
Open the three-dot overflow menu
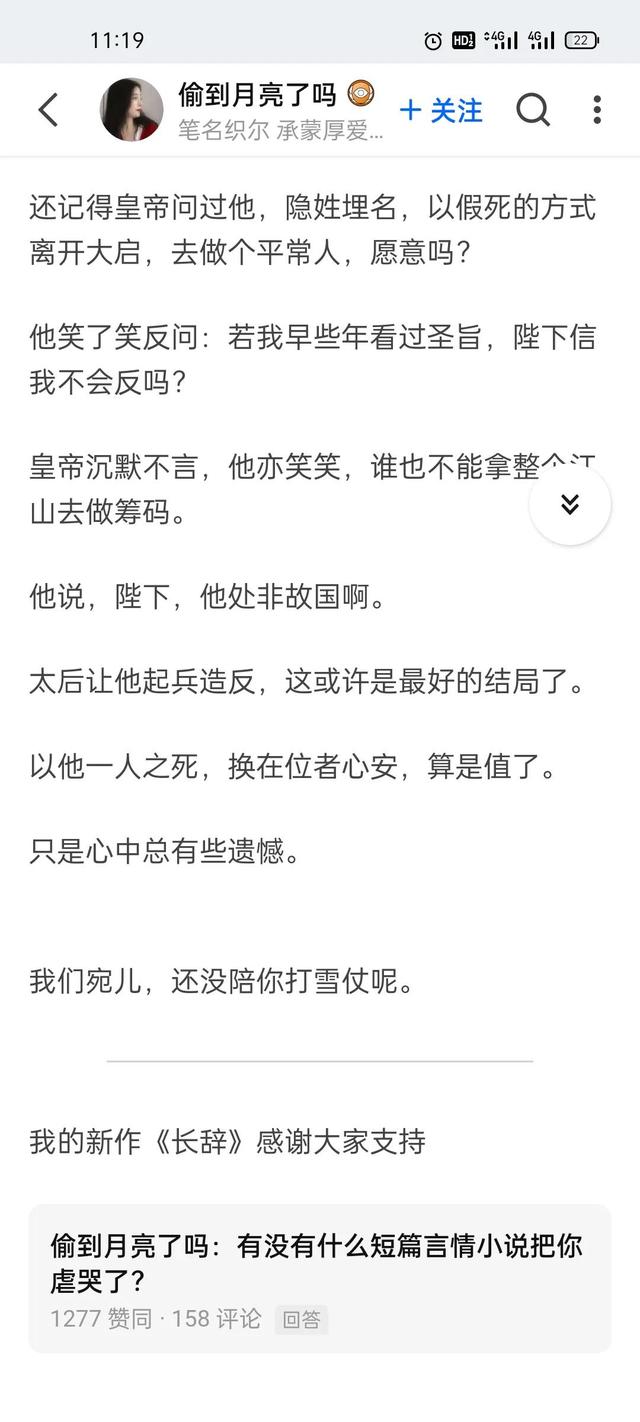(596, 110)
